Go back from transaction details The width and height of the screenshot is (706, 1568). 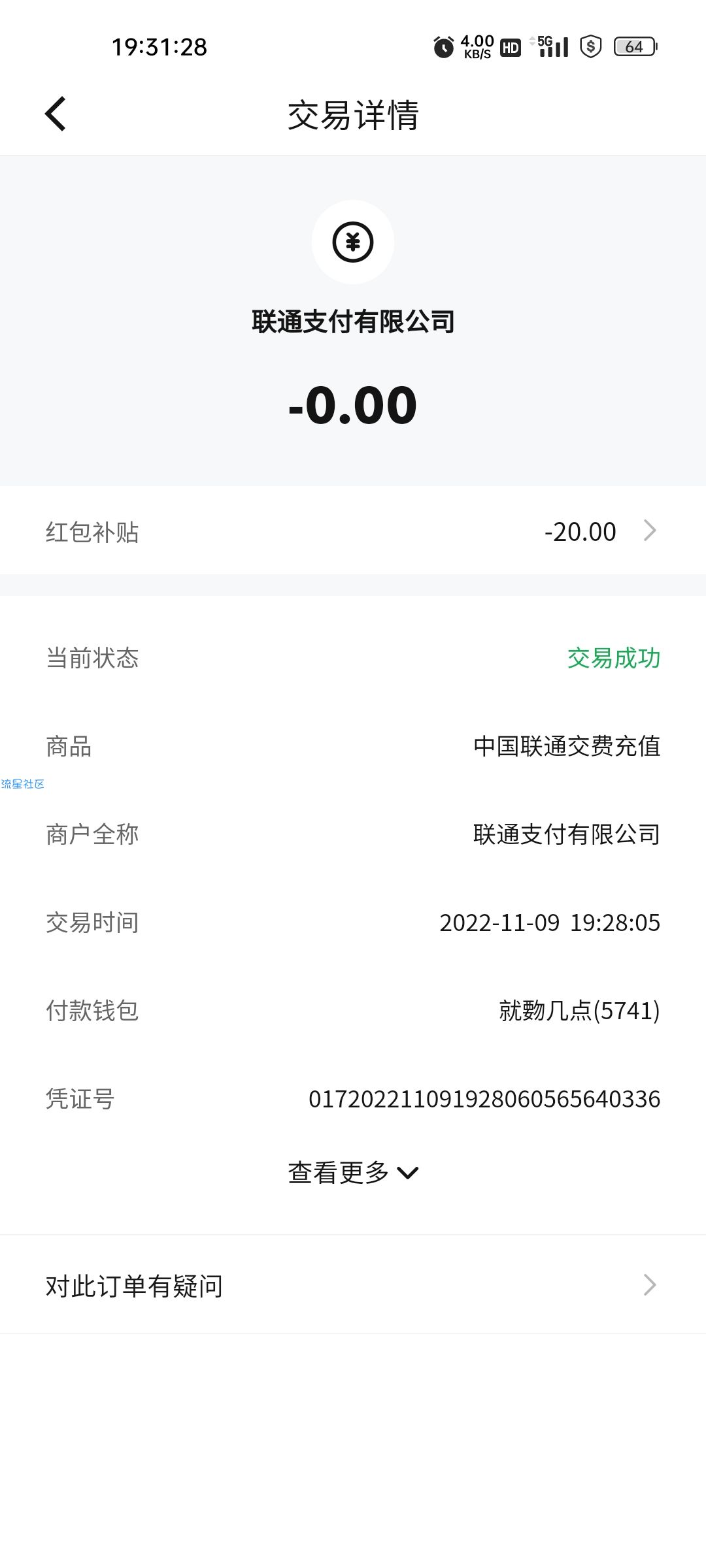pos(56,114)
